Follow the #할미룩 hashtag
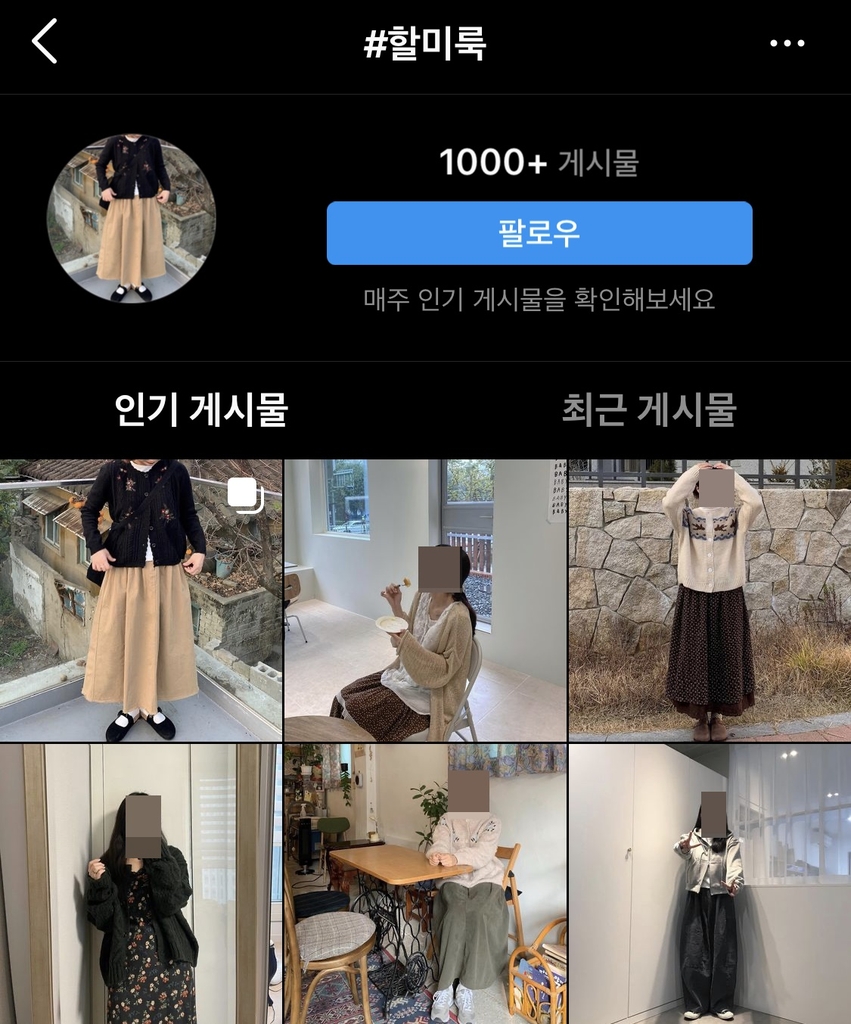The width and height of the screenshot is (851, 1024). [x=539, y=233]
